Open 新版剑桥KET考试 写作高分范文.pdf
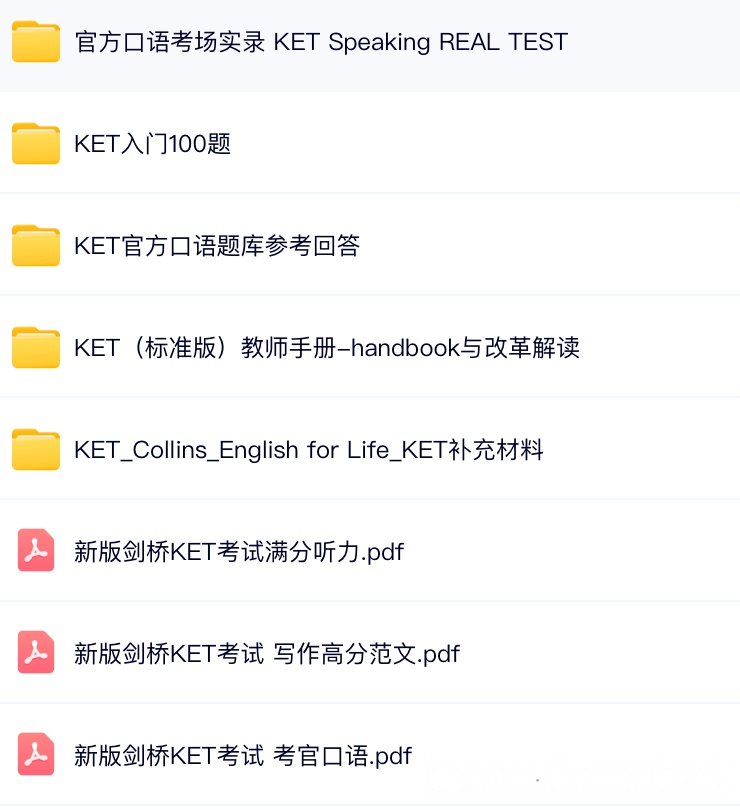The image size is (740, 810). 267,654
